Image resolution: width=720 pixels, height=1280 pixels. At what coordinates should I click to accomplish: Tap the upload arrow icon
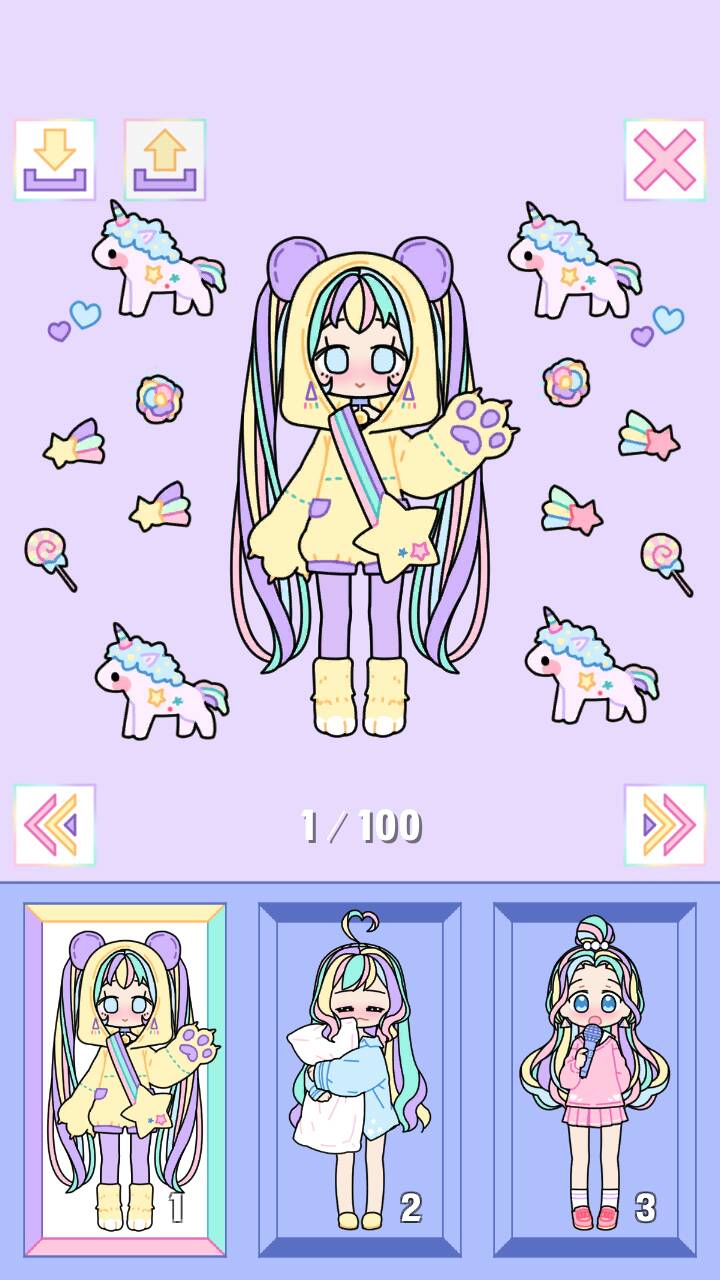(165, 160)
